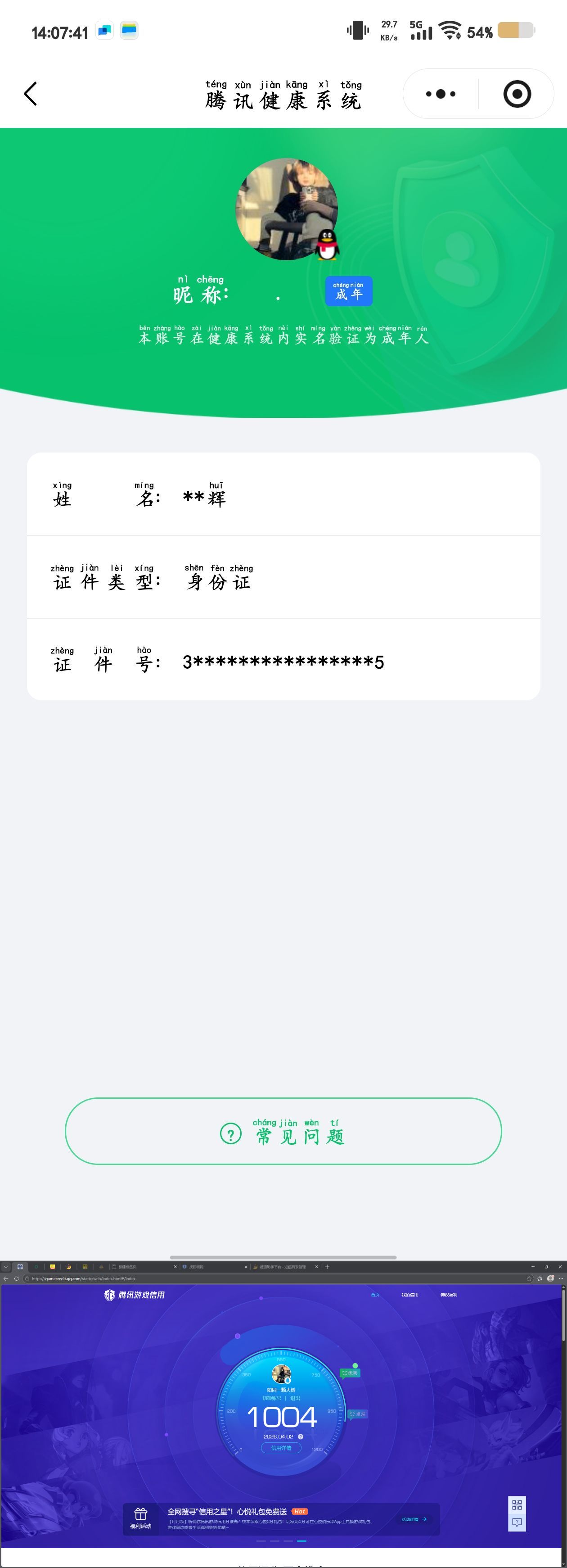
Task: Tap the back arrow in the health system header
Action: (x=31, y=94)
